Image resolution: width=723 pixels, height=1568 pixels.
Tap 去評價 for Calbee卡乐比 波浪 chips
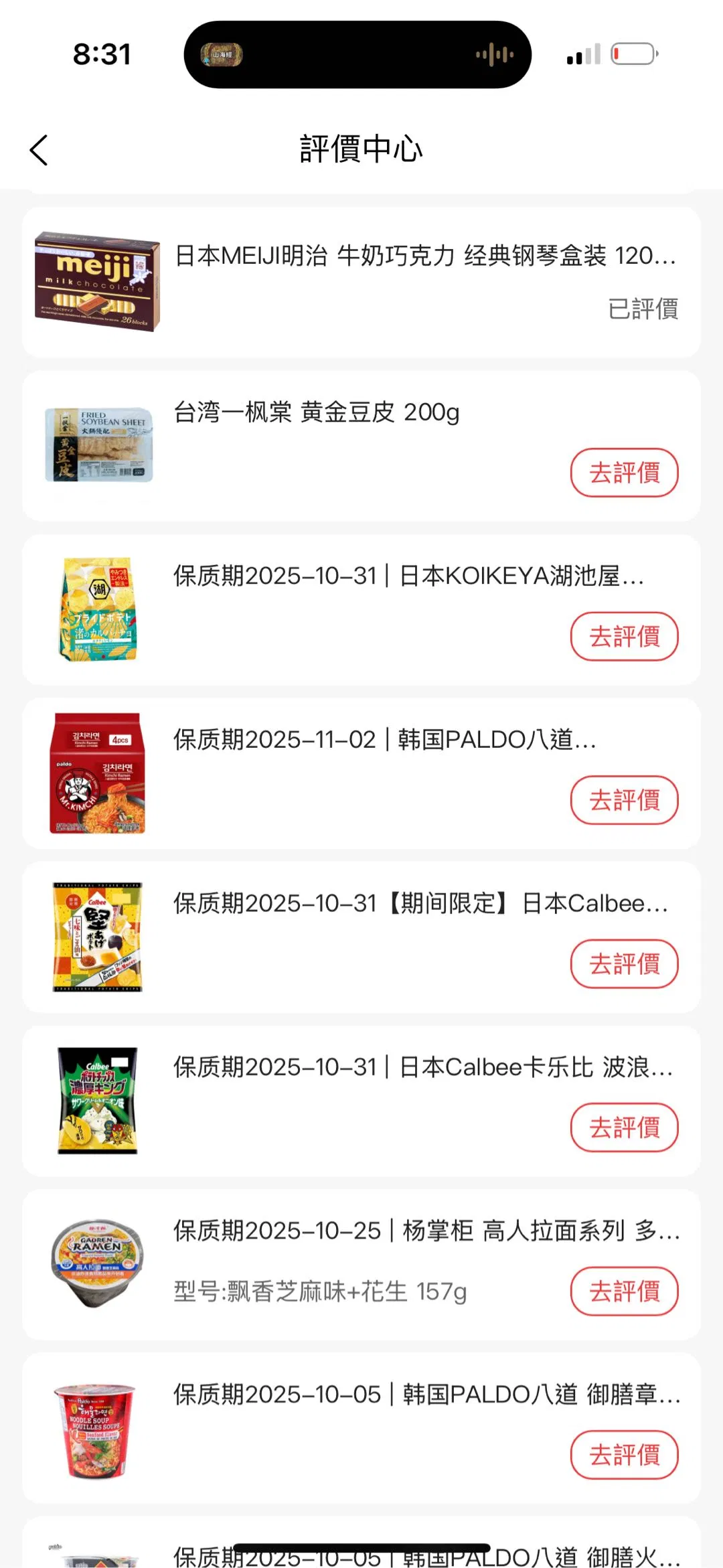point(624,1127)
